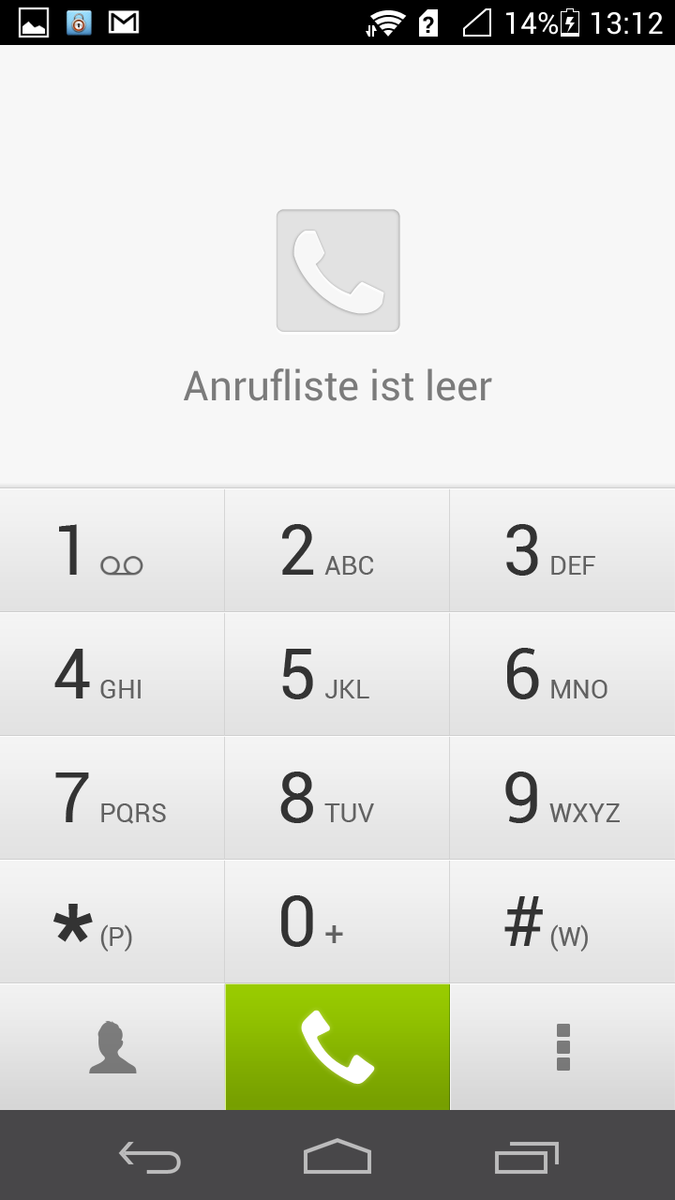Tap the star (P) key
The image size is (675, 1200).
(x=112, y=922)
